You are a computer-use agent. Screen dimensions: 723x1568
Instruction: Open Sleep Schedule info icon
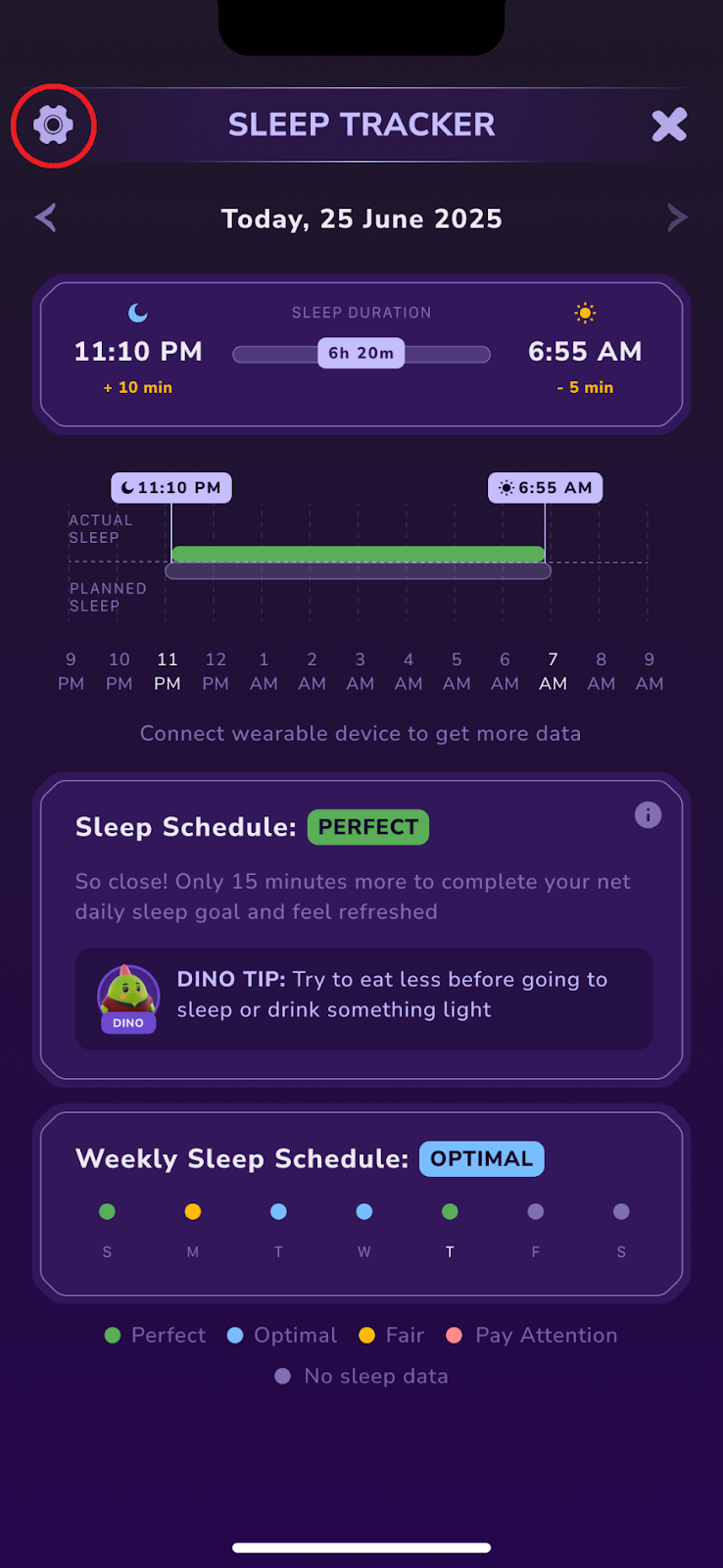[x=648, y=815]
